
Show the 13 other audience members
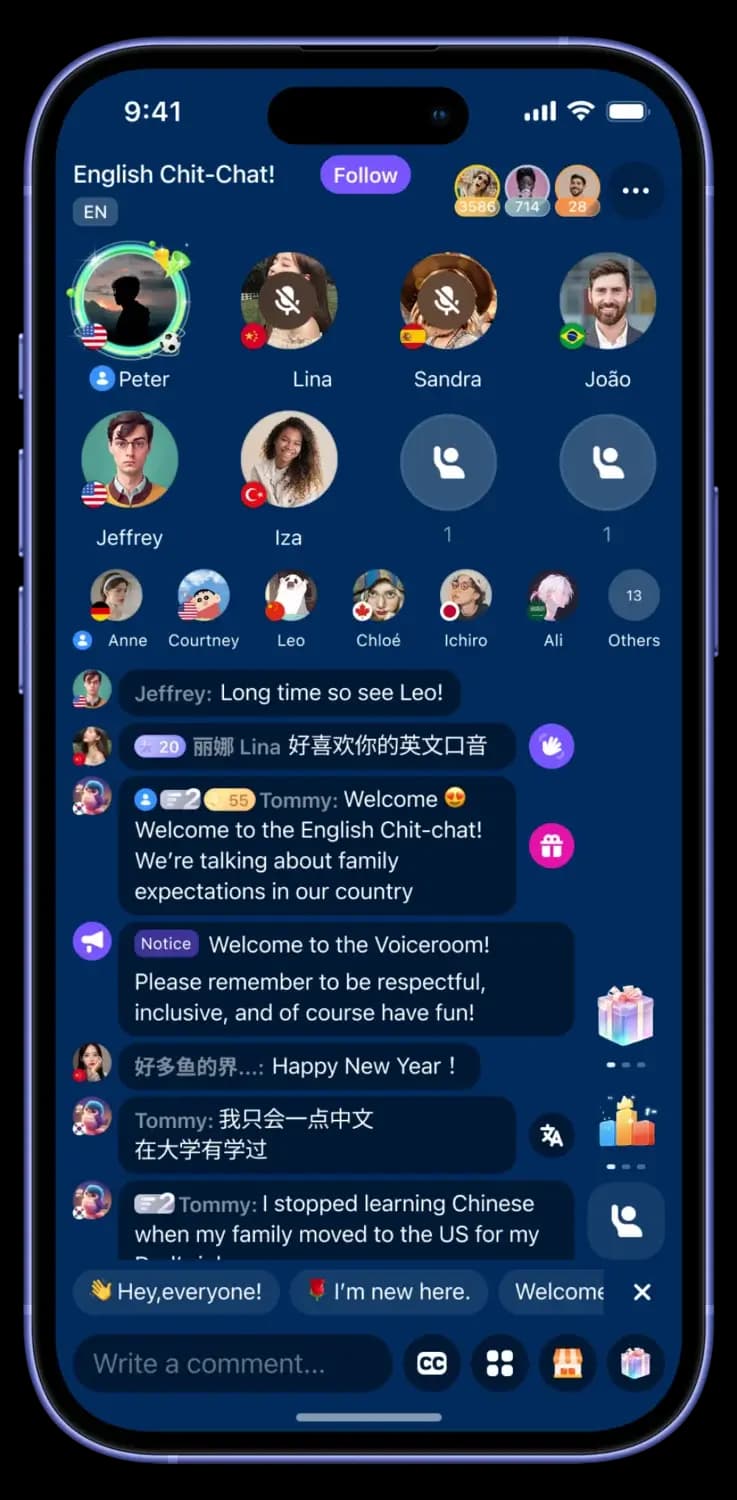coord(634,596)
